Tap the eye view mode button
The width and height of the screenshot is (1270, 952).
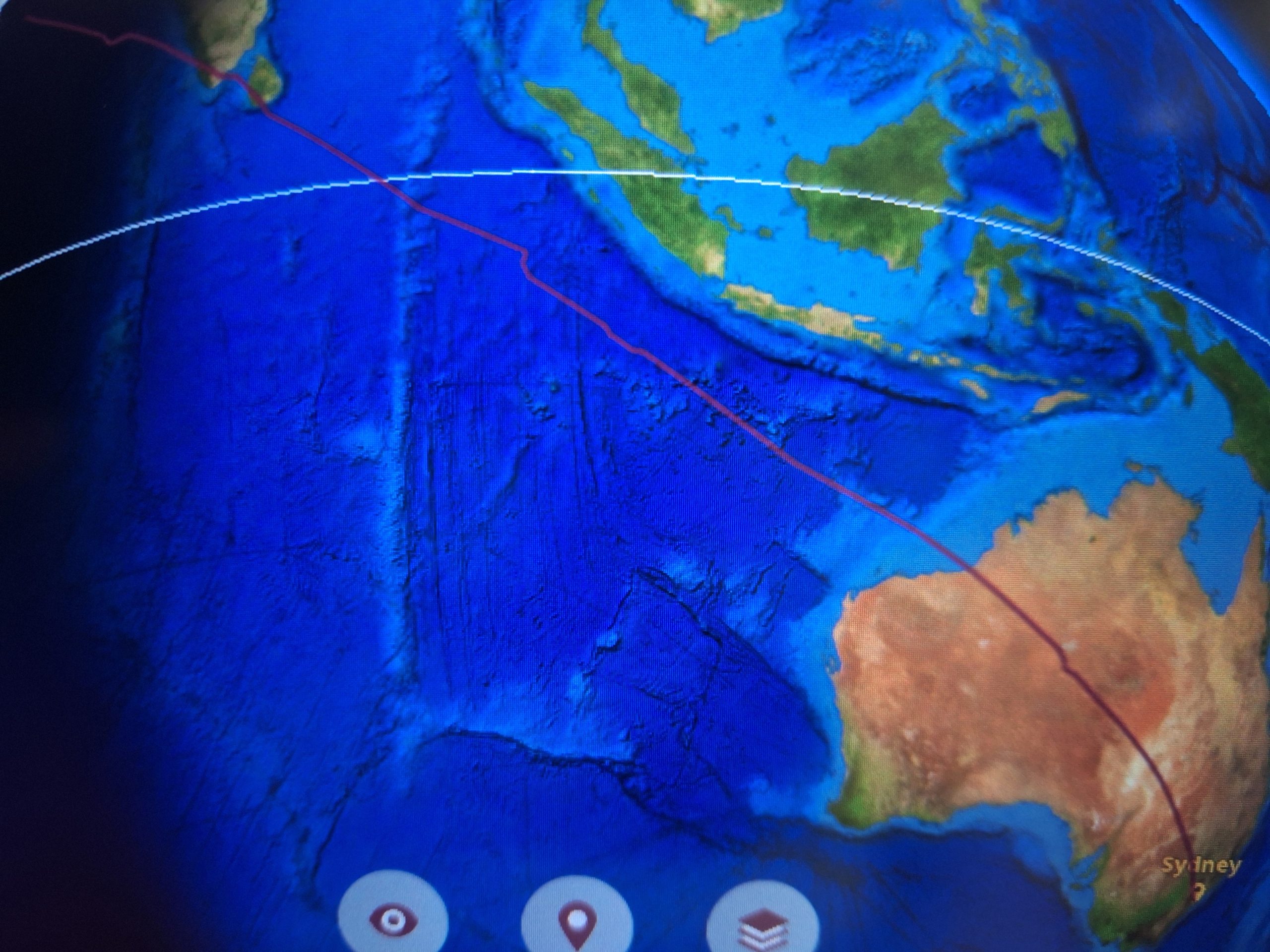393,921
